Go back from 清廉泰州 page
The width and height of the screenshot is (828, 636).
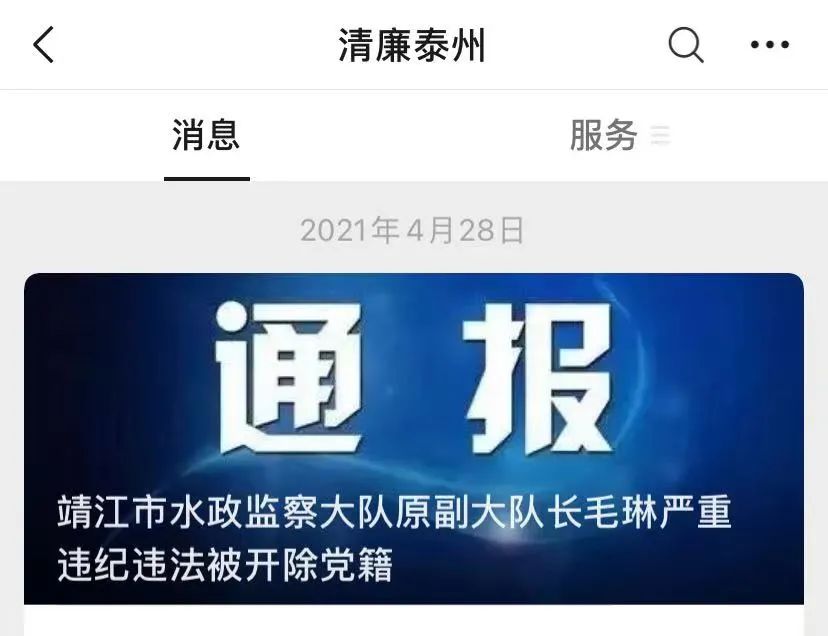point(44,45)
